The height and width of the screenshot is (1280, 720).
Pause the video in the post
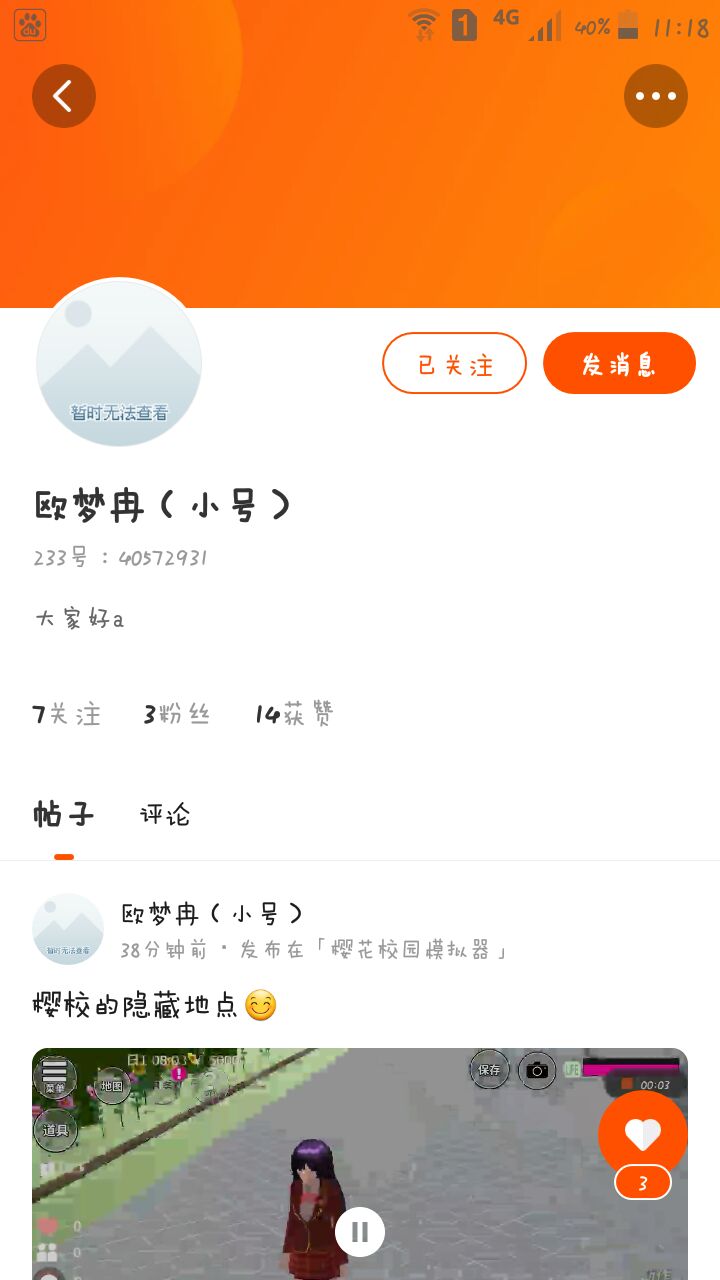point(360,1231)
